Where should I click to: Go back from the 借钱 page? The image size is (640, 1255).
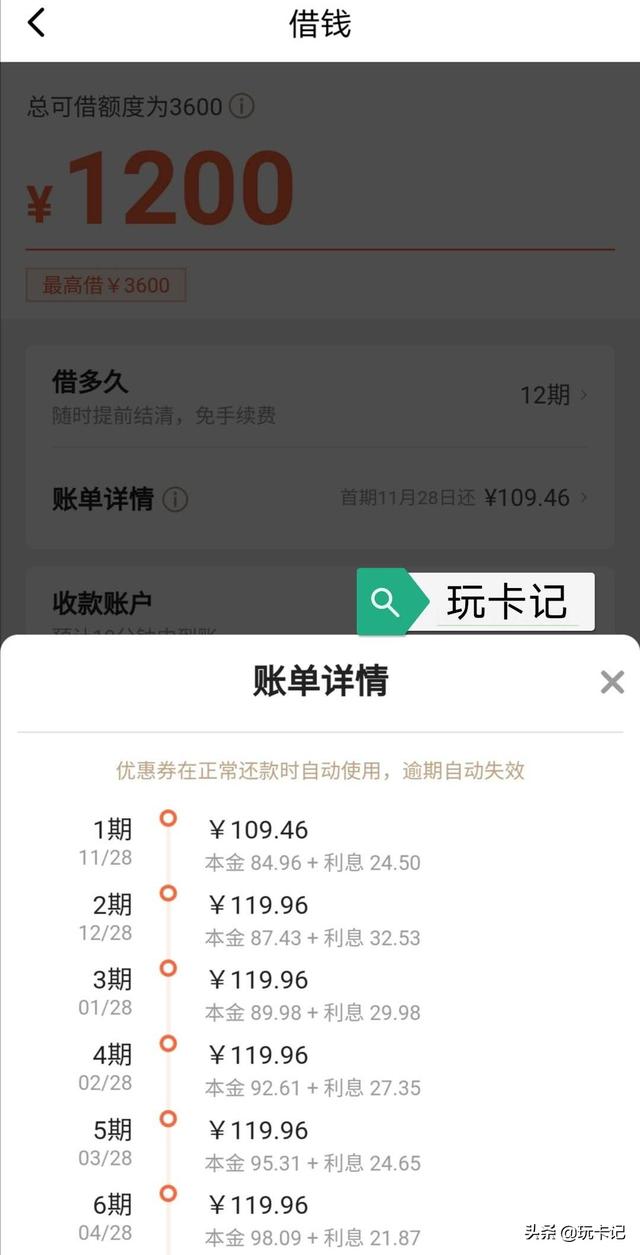(36, 23)
